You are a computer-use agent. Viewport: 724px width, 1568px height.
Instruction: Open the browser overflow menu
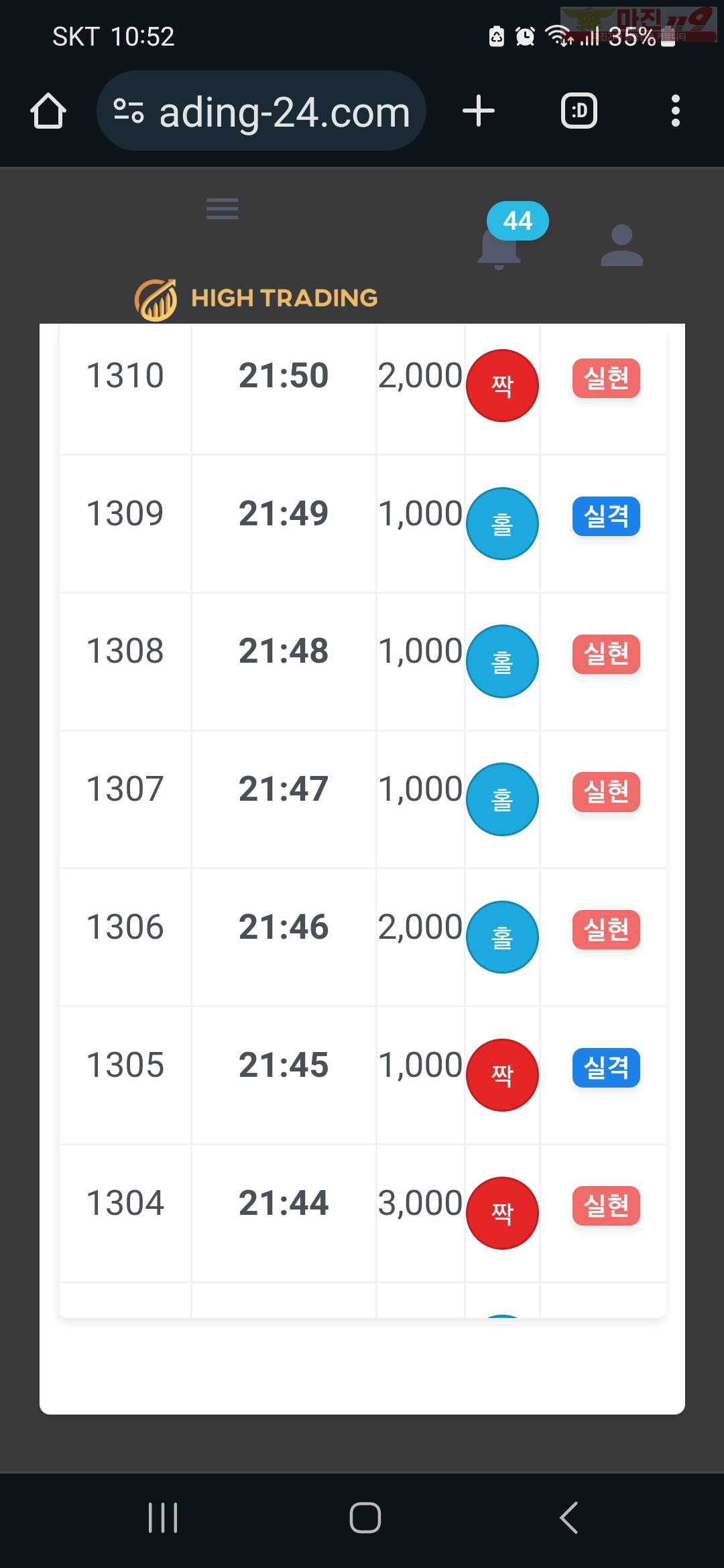pyautogui.click(x=676, y=111)
